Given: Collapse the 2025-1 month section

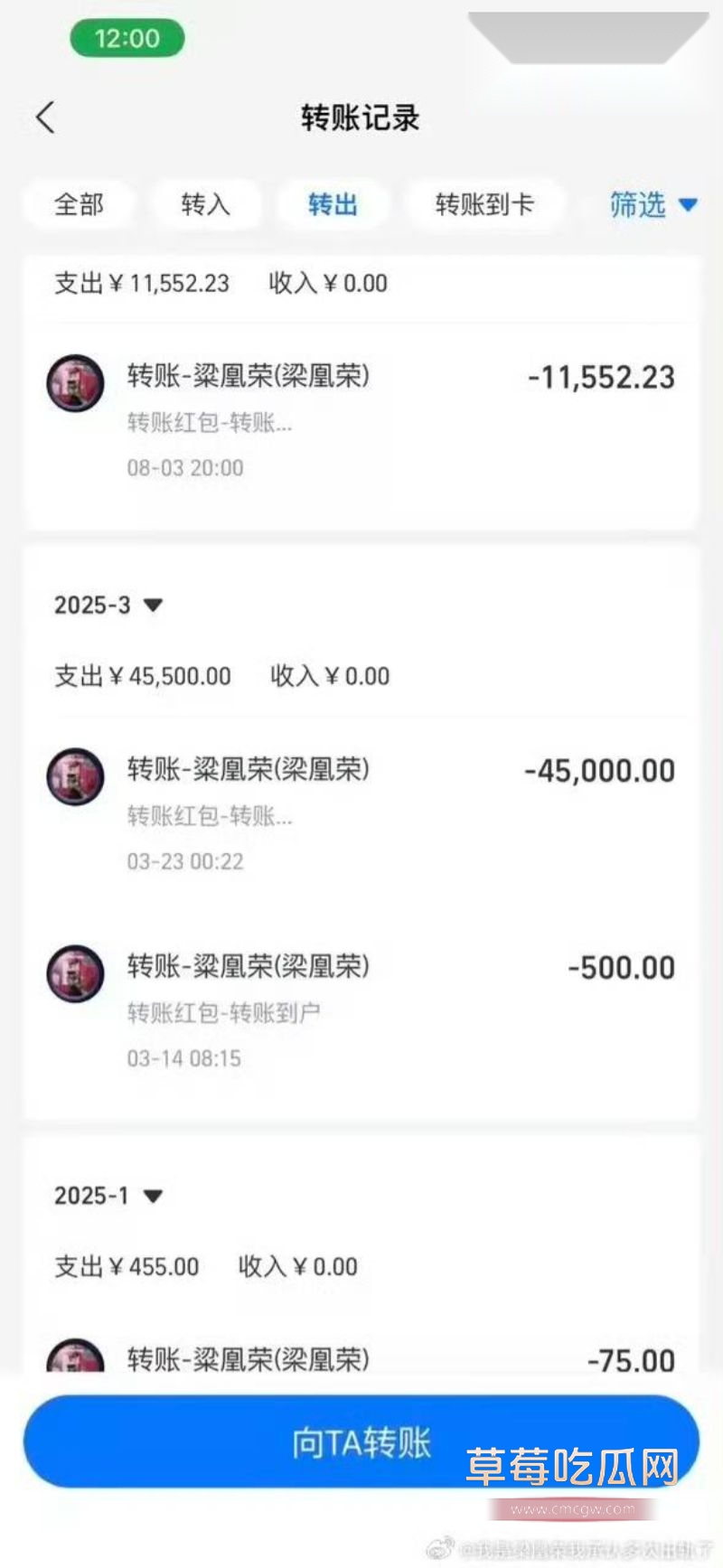Looking at the screenshot, I should click(x=108, y=1195).
